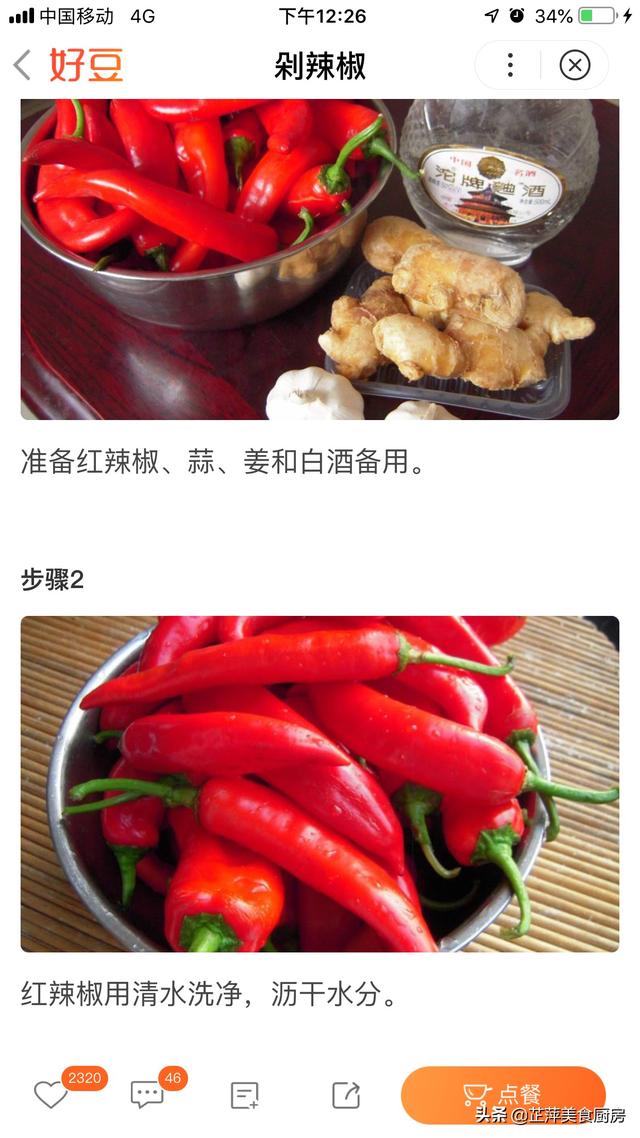
Task: Add the recipe to a collection list
Action: pos(245,1095)
